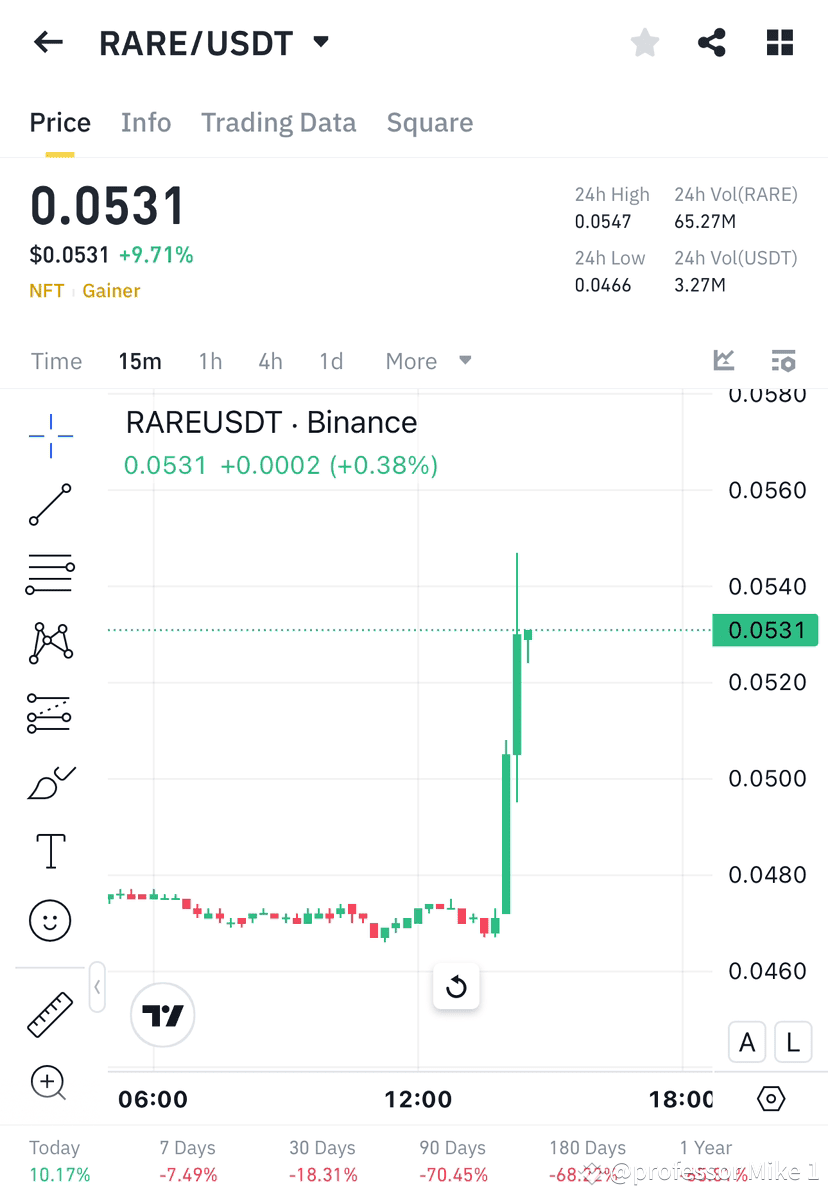The height and width of the screenshot is (1194, 828).
Task: Toggle the A auto-scale button
Action: [x=747, y=1042]
